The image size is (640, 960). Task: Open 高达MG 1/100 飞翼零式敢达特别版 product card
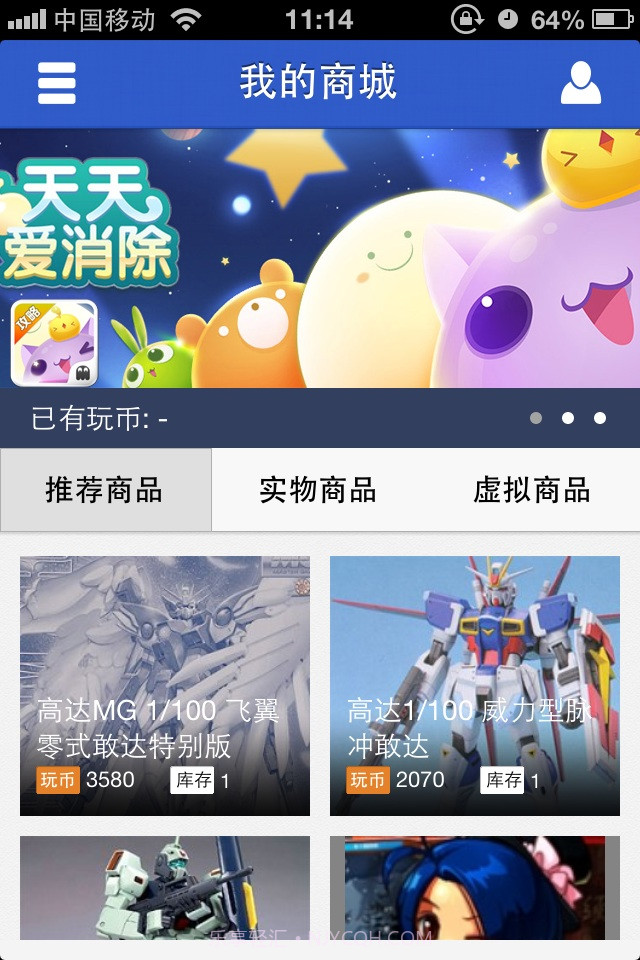165,686
